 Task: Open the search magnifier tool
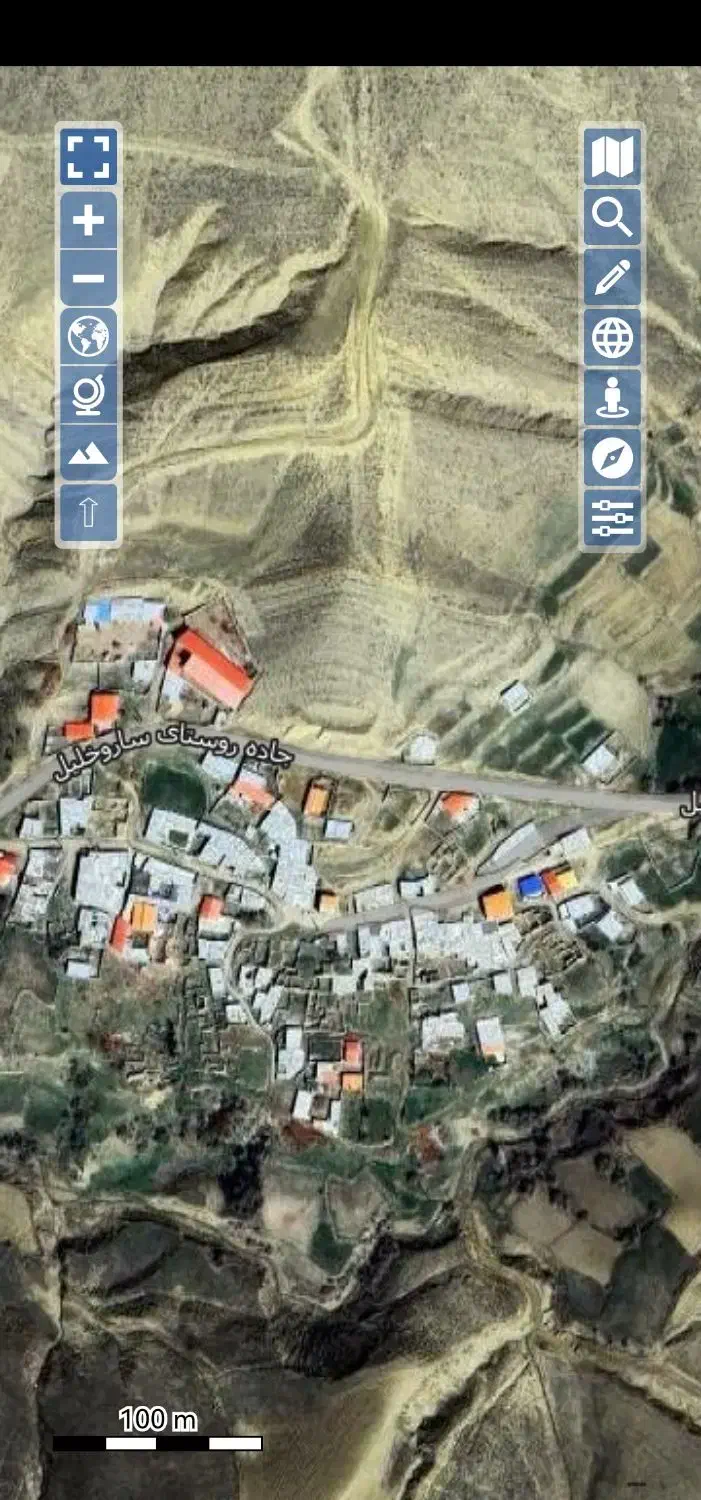[x=612, y=217]
